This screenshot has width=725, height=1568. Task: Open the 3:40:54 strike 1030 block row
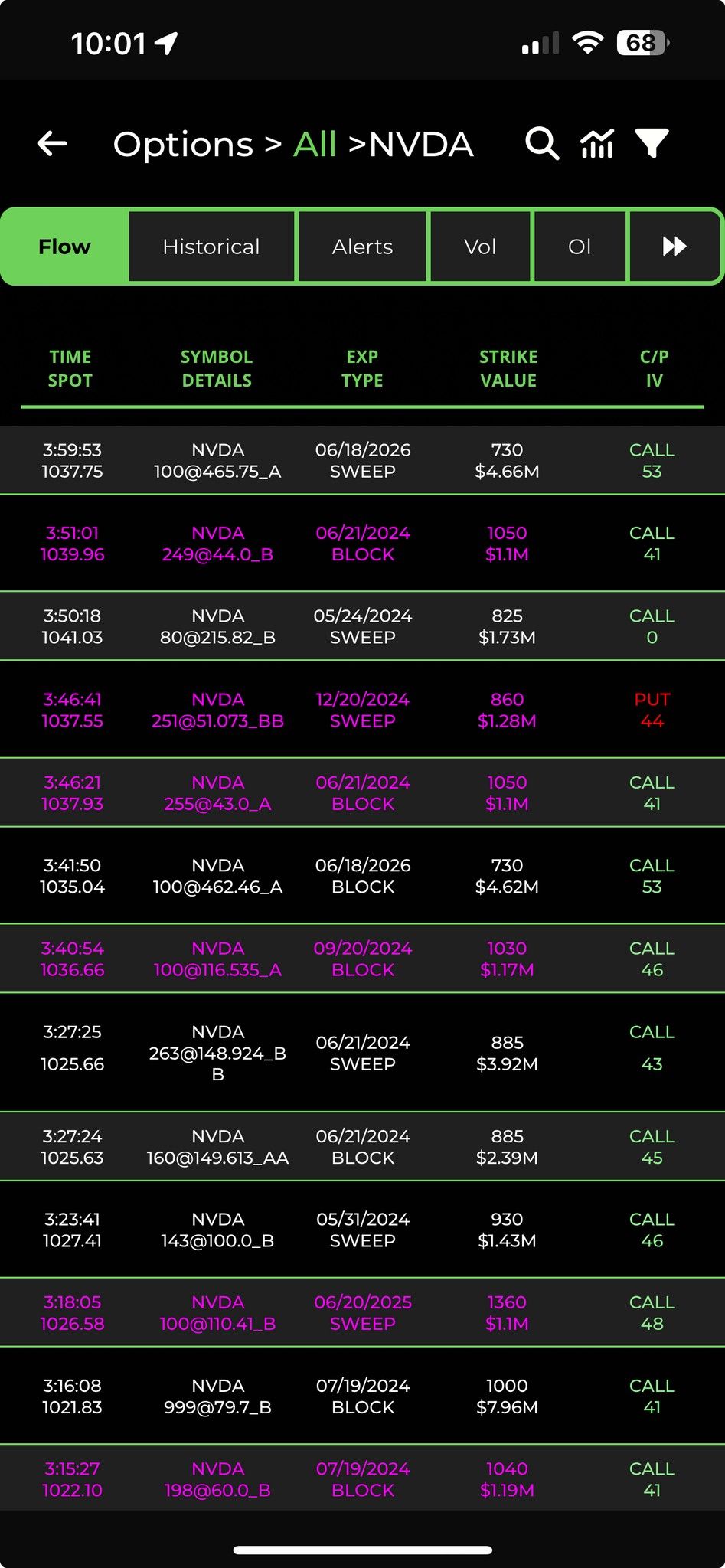pos(362,959)
